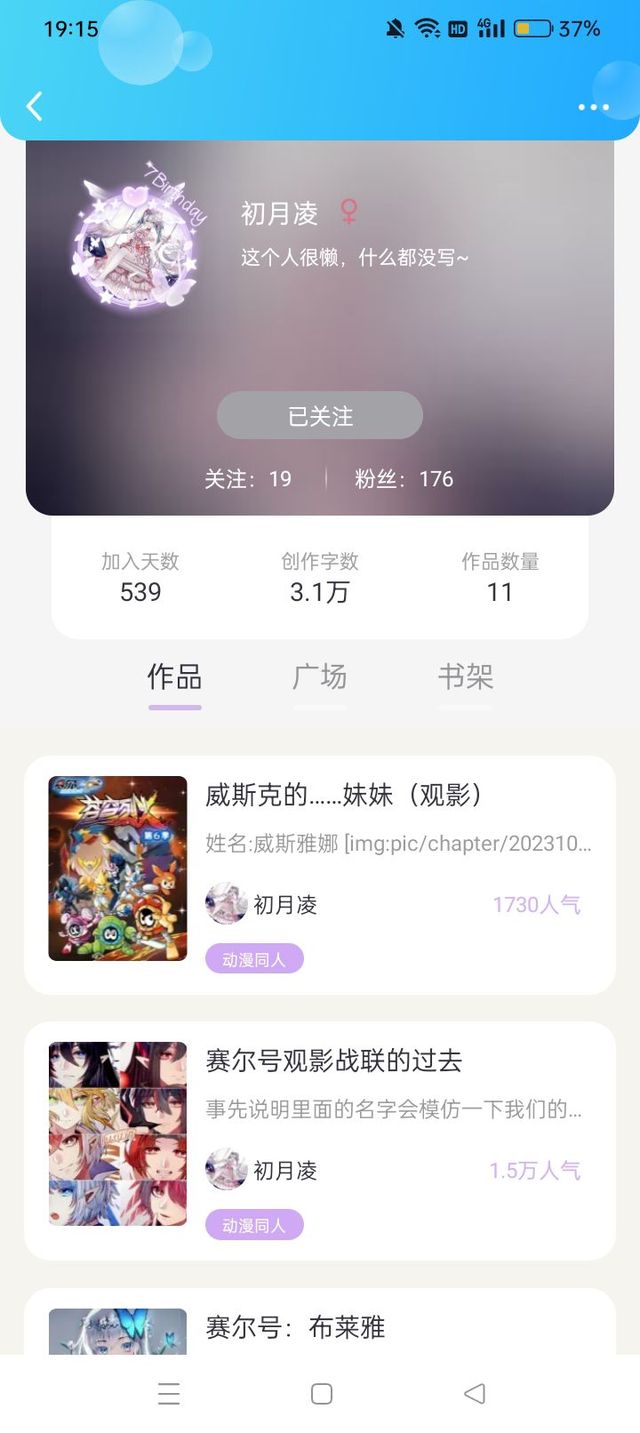Tap the 动漫同人 tag under 威斯克的……妹妹
Viewport: 640px width, 1433px height.
tap(254, 960)
